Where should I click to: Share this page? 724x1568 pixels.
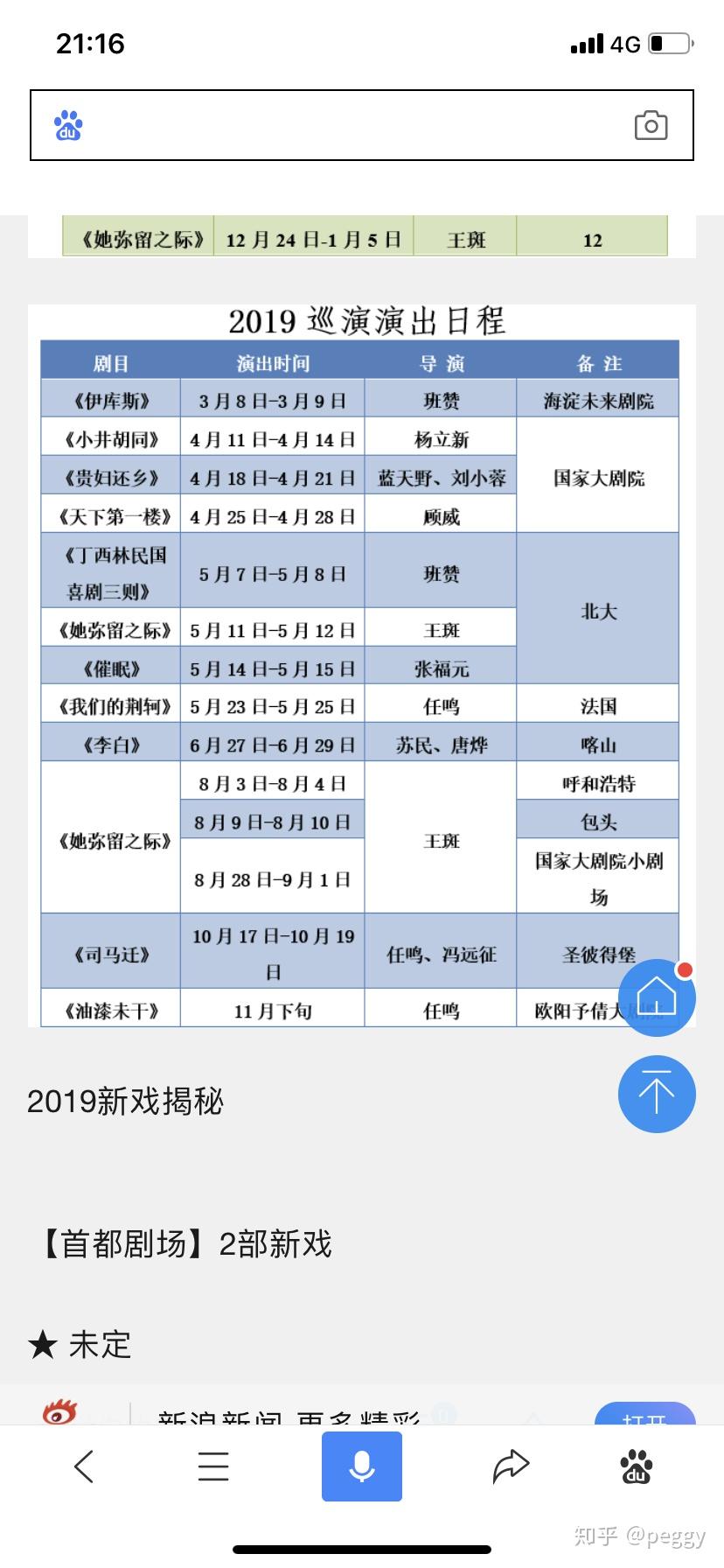[511, 1466]
